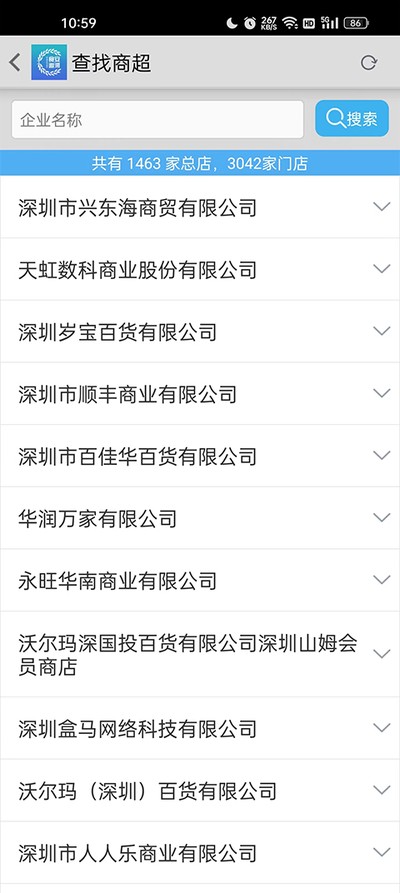Viewport: 400px width, 893px height.
Task: Go back using the header arrow
Action: [x=15, y=63]
